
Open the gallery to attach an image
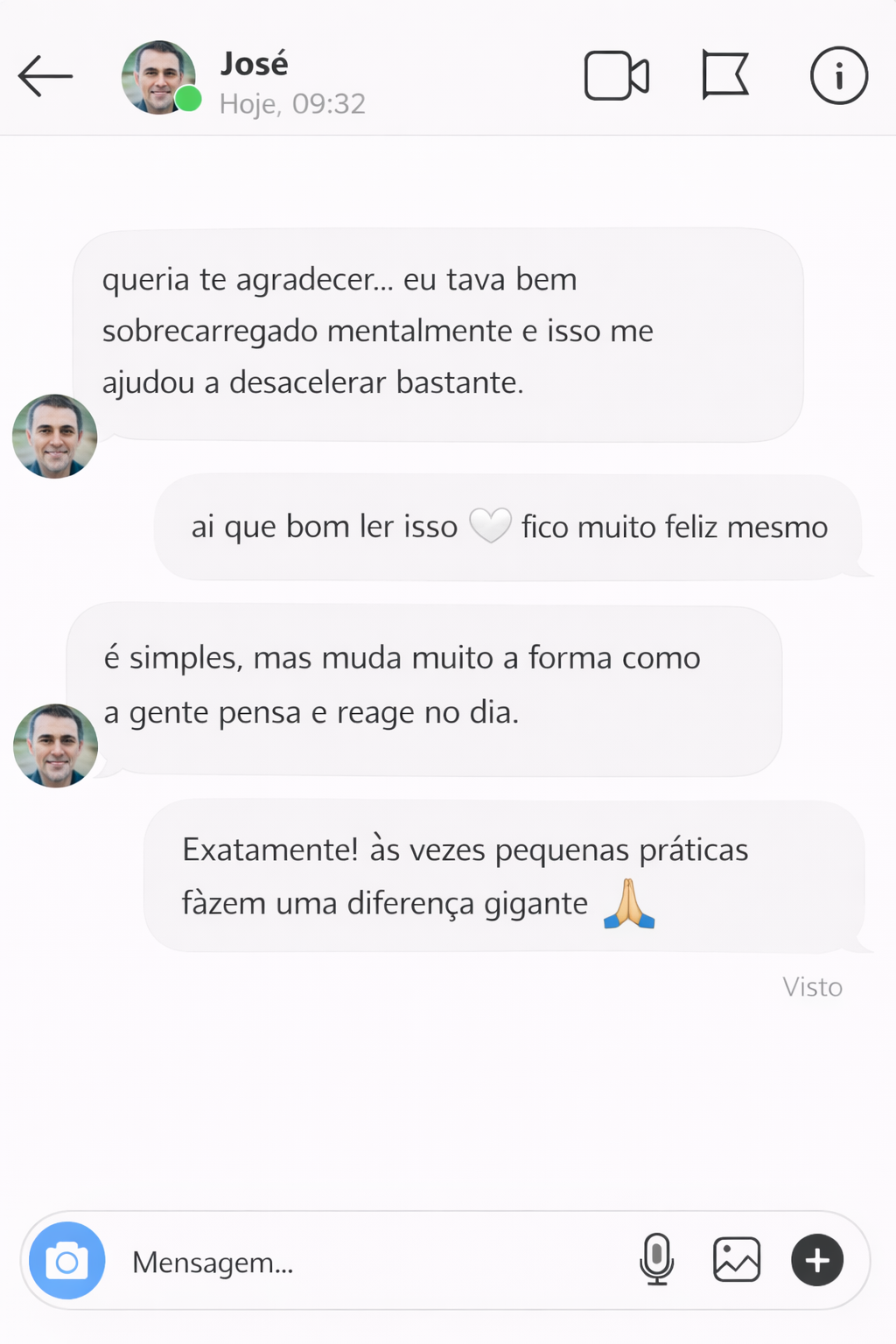737,1260
